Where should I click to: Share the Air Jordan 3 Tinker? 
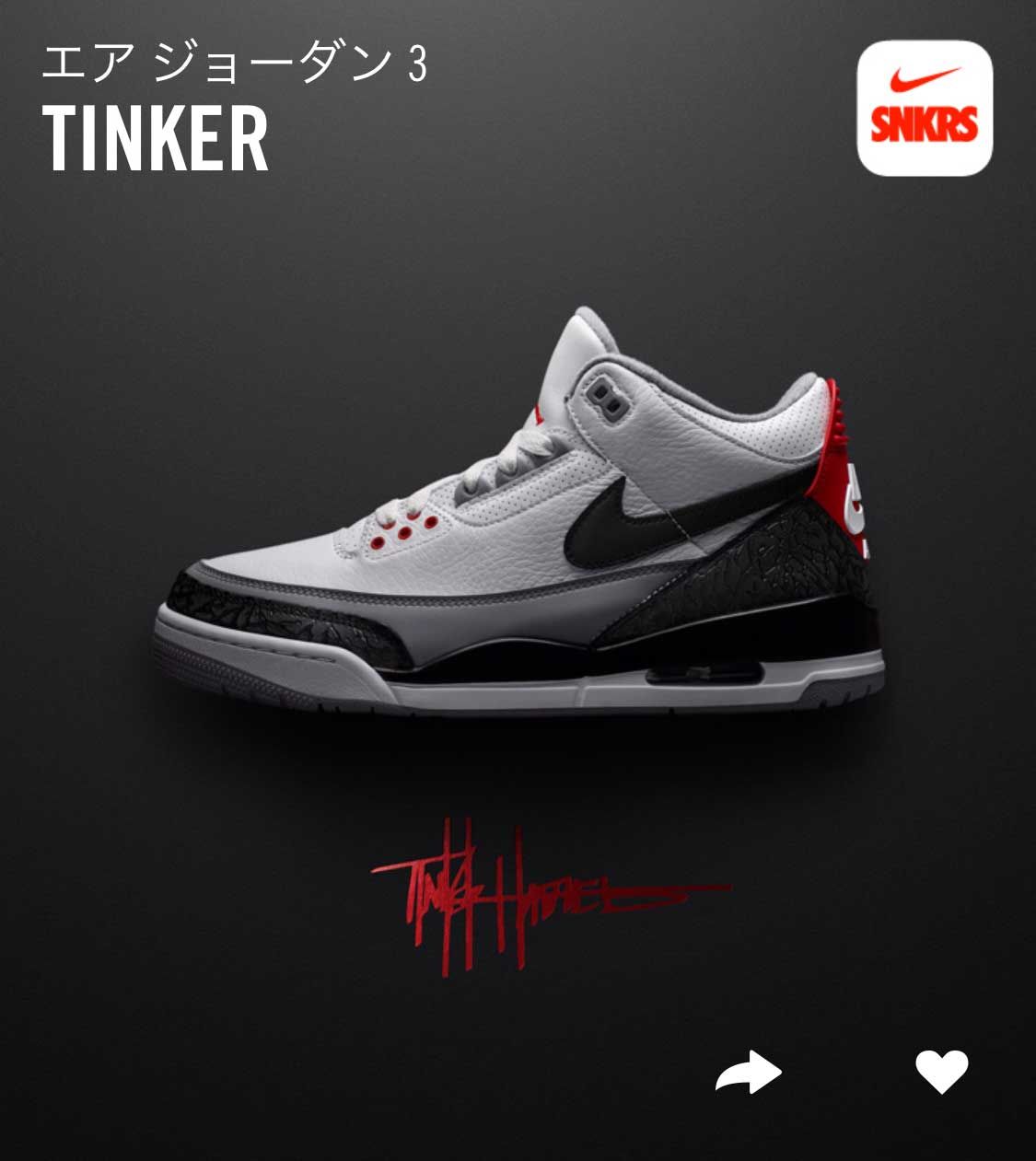pyautogui.click(x=748, y=1072)
